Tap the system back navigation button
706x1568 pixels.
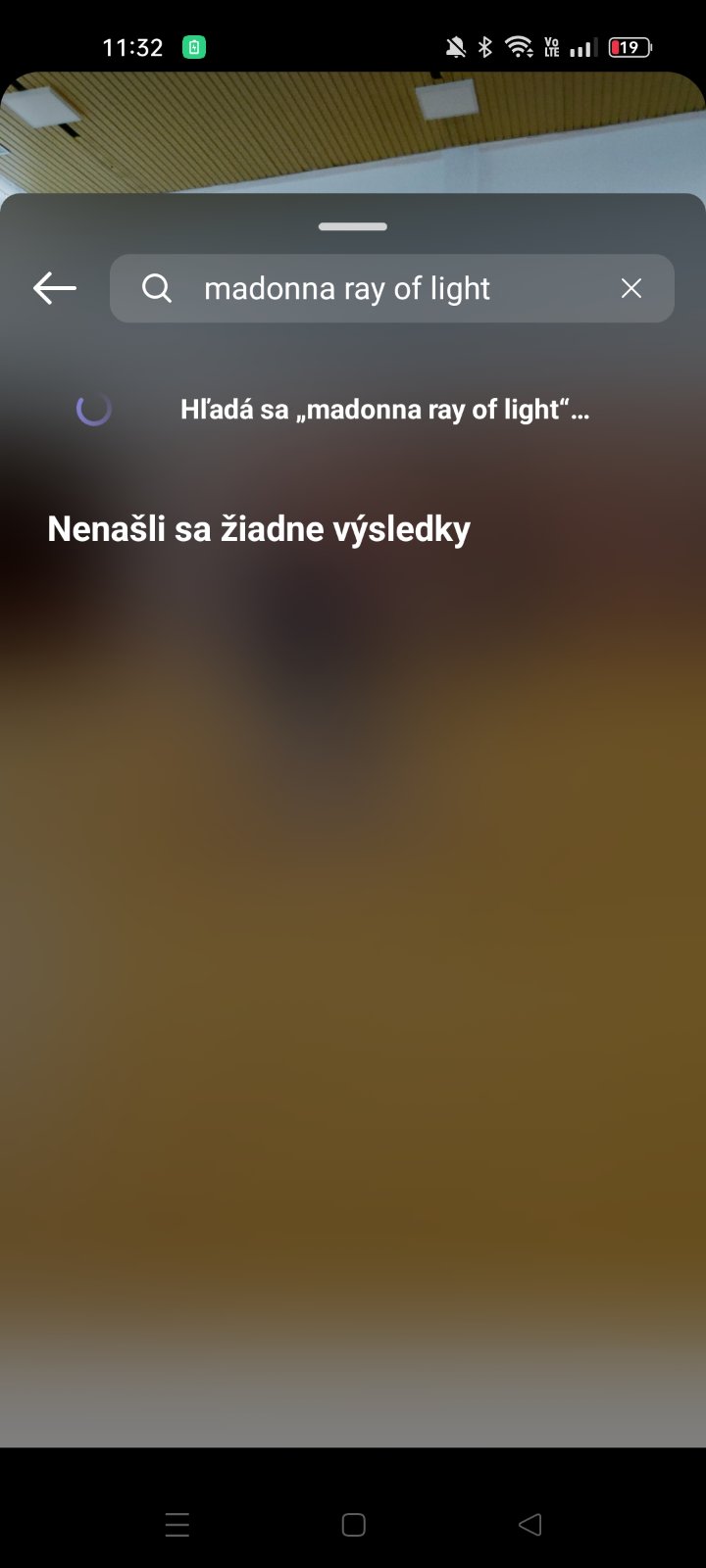529,1524
